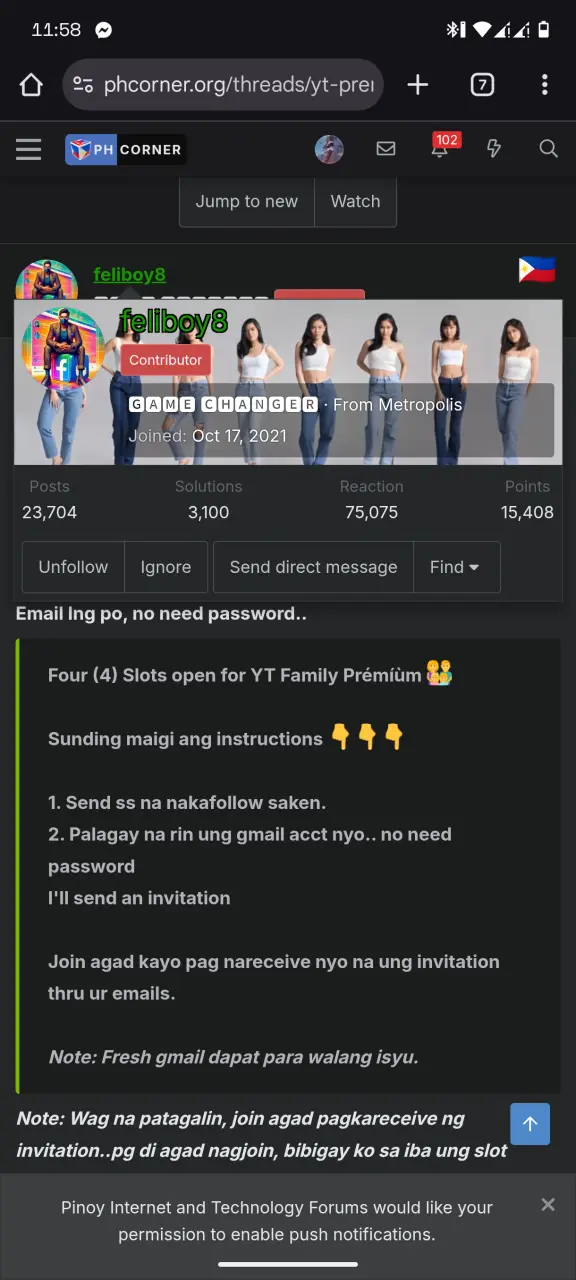
Task: Tap the blue scroll-to-top arrow button
Action: click(x=530, y=1124)
